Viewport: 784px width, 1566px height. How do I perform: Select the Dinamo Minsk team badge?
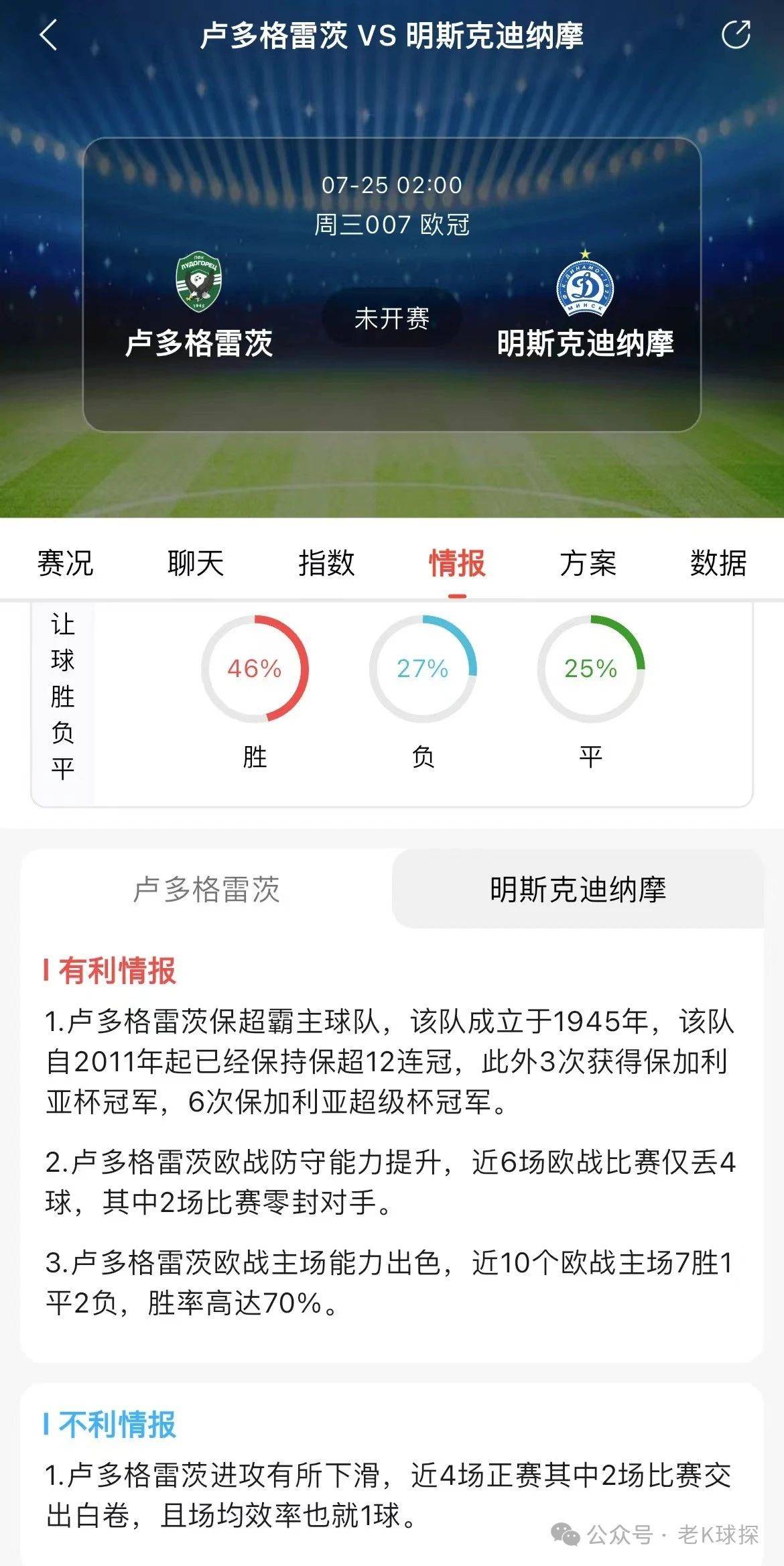pos(586,286)
